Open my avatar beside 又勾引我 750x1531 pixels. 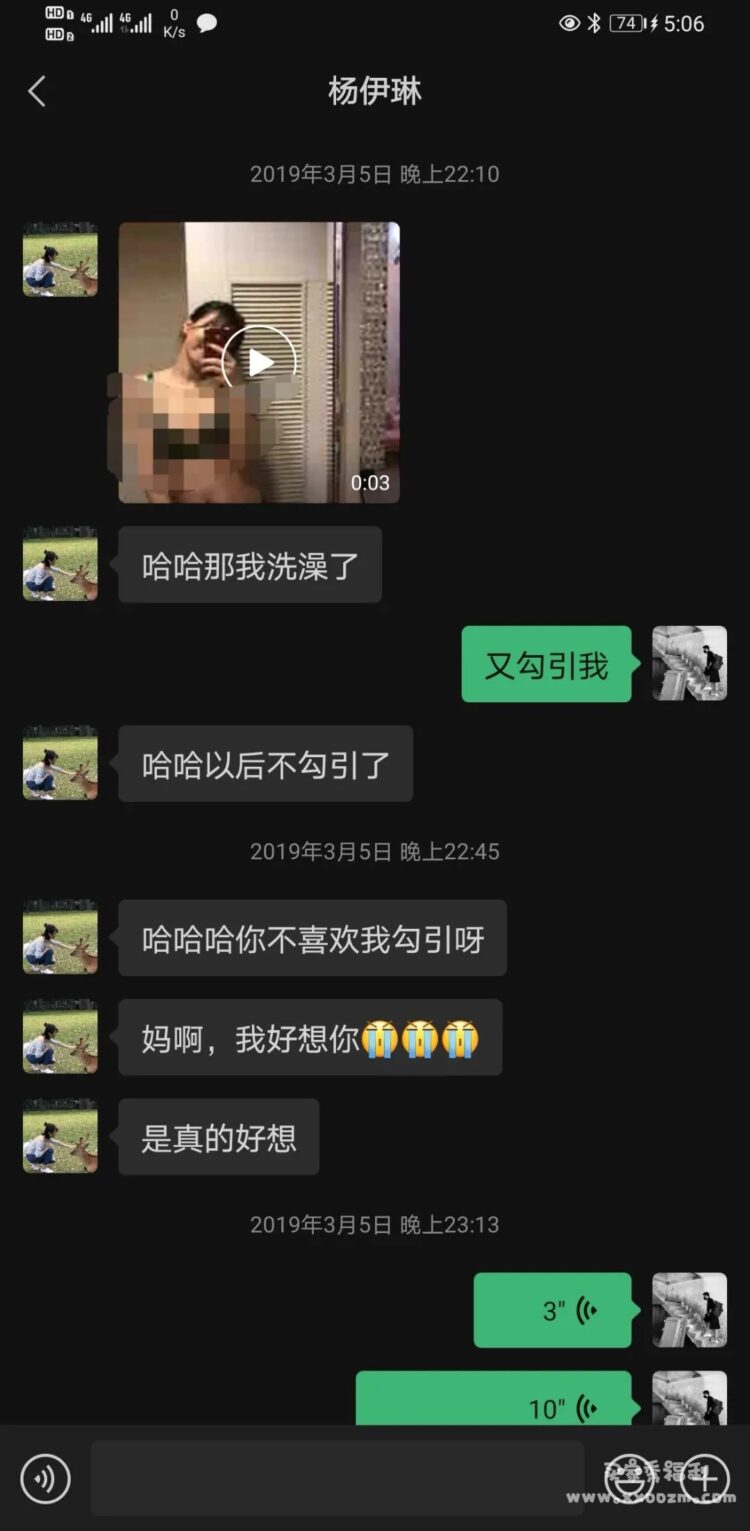click(x=689, y=663)
